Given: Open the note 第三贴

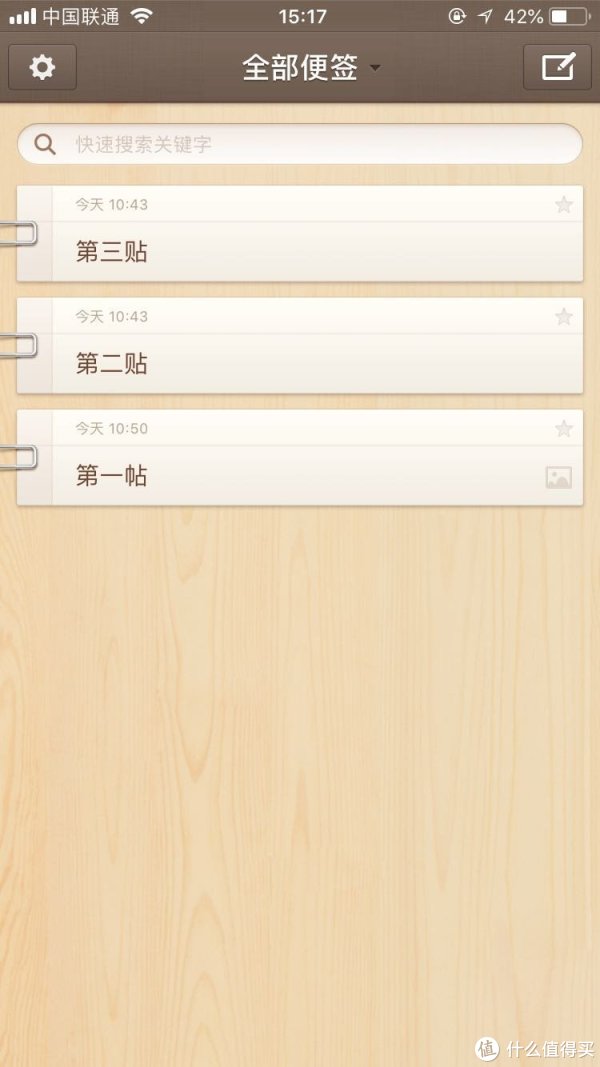Looking at the screenshot, I should click(300, 251).
